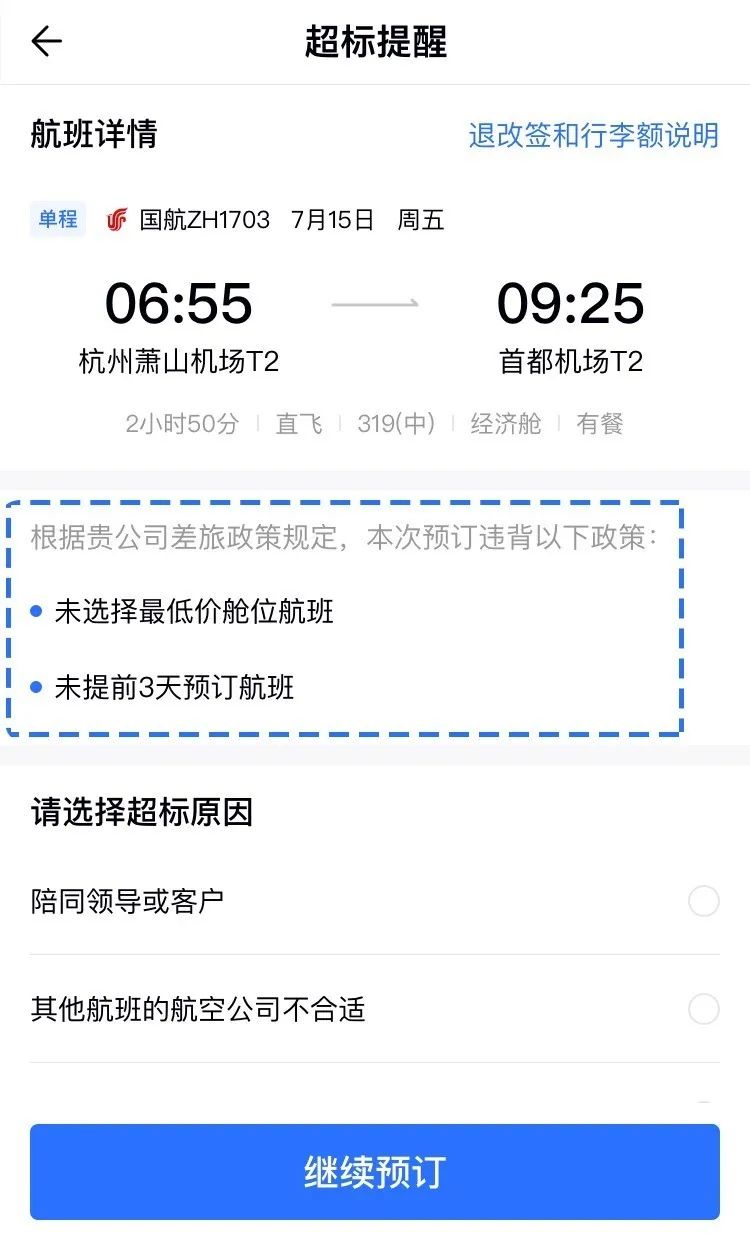This screenshot has height=1250, width=750.
Task: Click the arrival time 09:25
Action: click(x=568, y=303)
